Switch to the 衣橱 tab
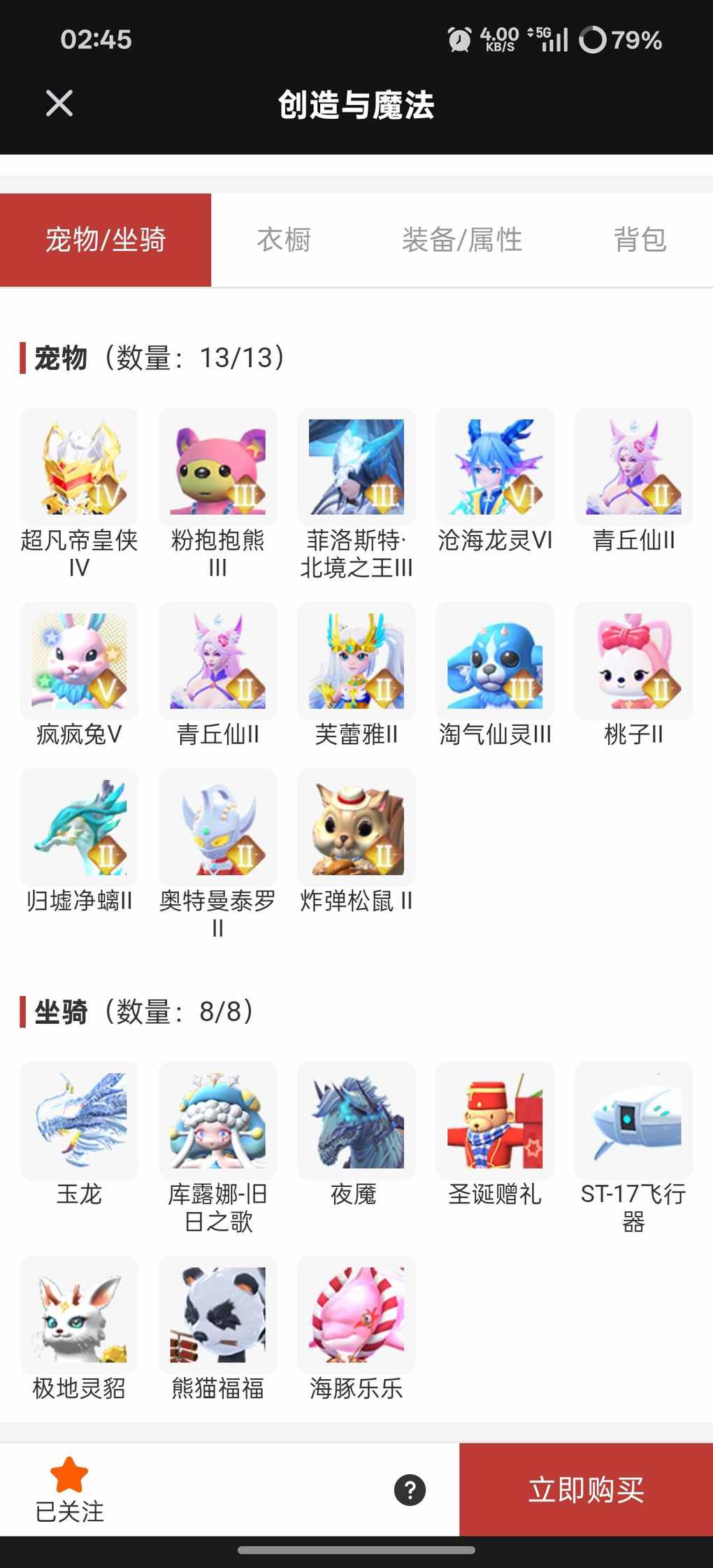This screenshot has height=1568, width=713. (x=284, y=240)
